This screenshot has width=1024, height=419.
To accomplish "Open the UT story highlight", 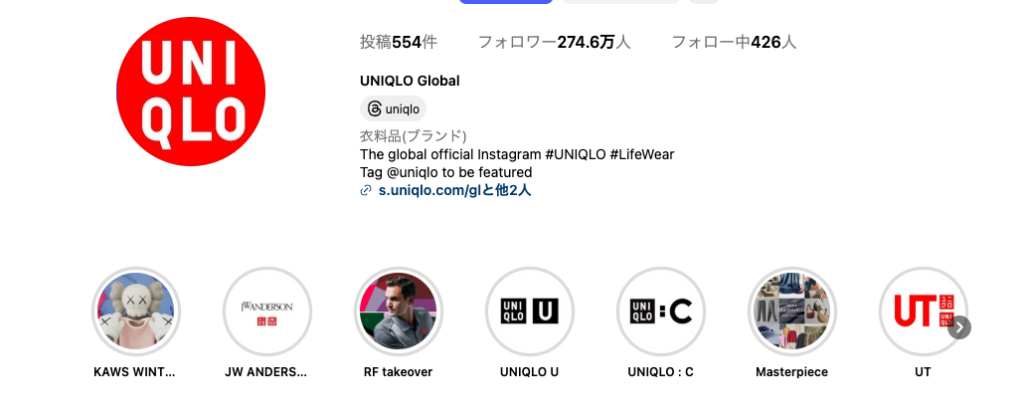I will pos(922,311).
